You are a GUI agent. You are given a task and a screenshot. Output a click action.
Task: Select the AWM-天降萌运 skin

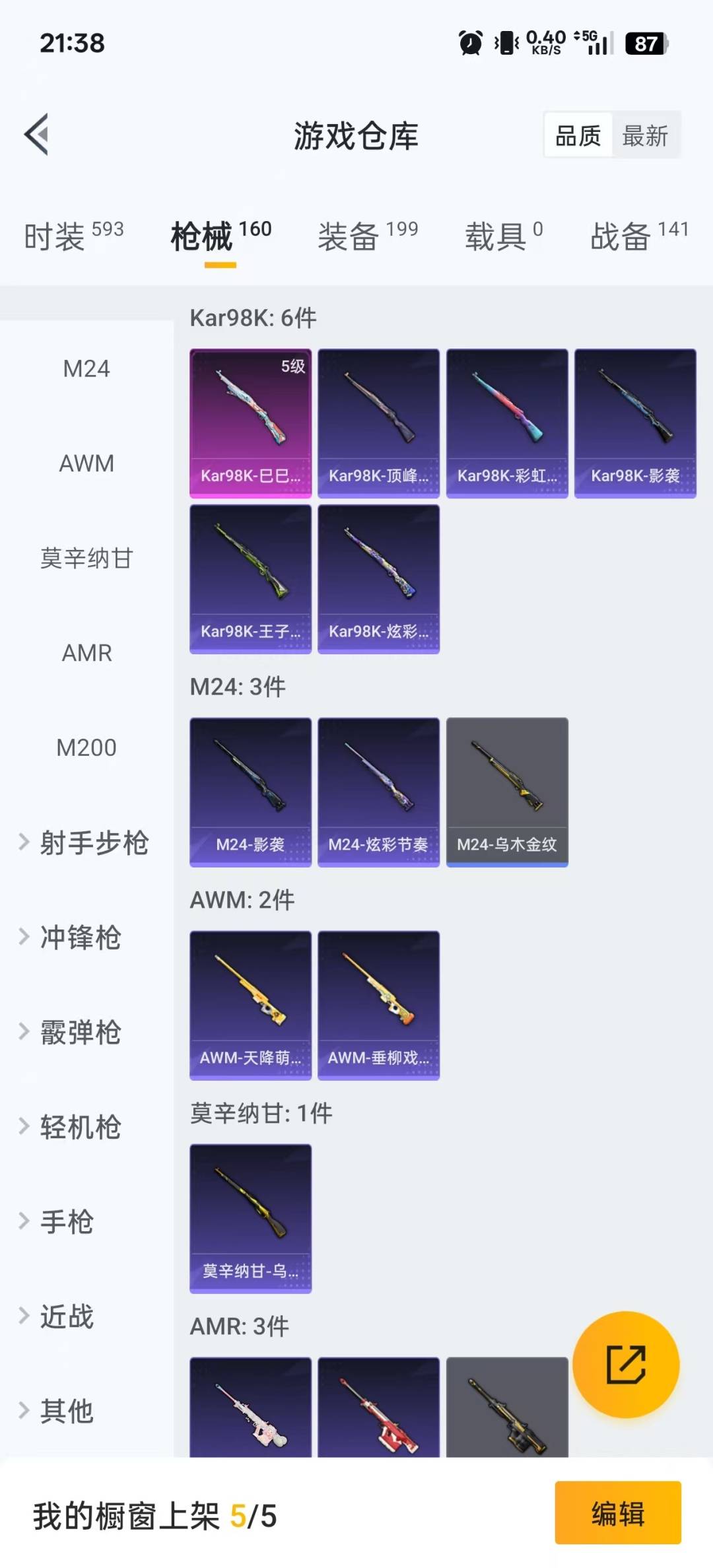pyautogui.click(x=250, y=1004)
